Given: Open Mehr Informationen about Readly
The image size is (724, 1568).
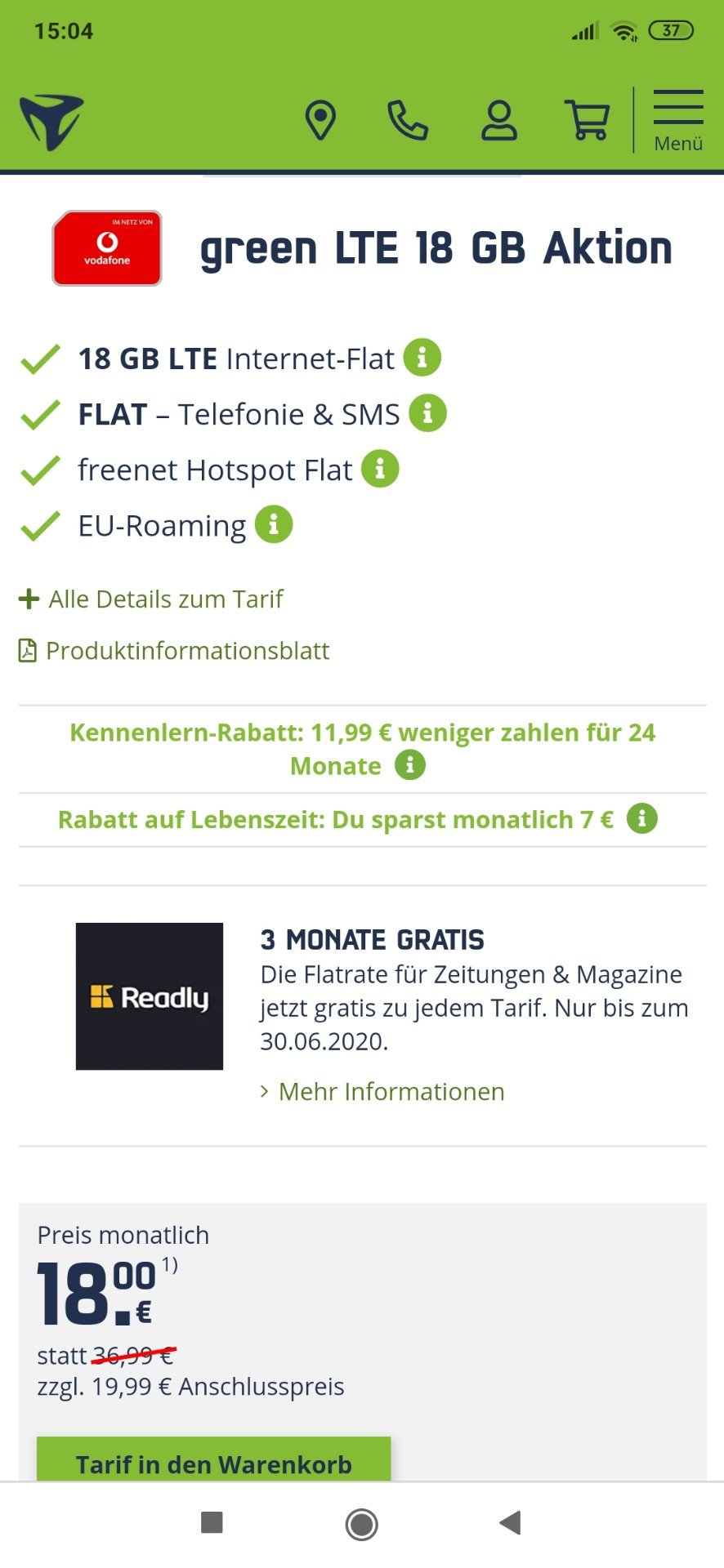Looking at the screenshot, I should click(x=382, y=1091).
